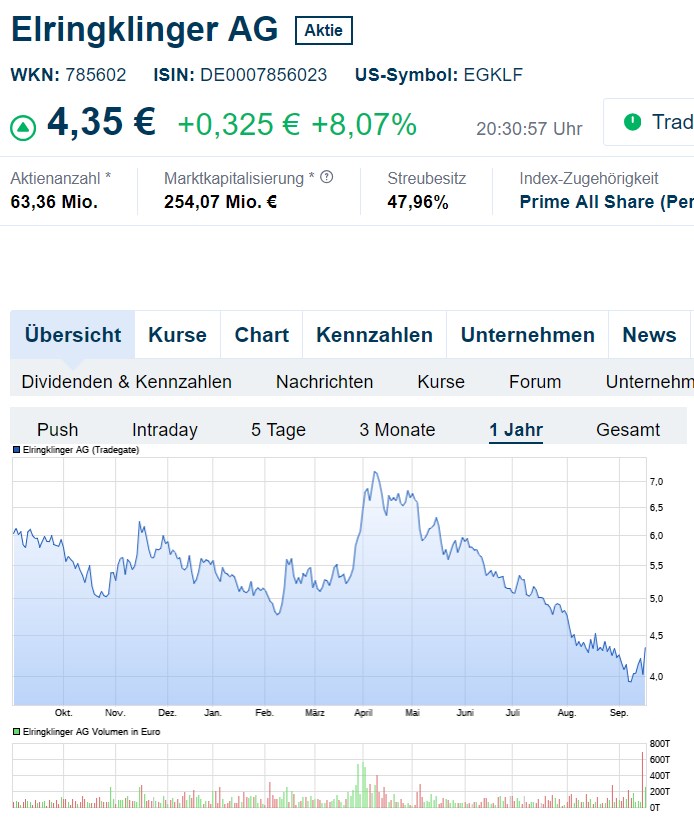The image size is (694, 826).
Task: Switch chart to Gesamt range
Action: tap(628, 430)
